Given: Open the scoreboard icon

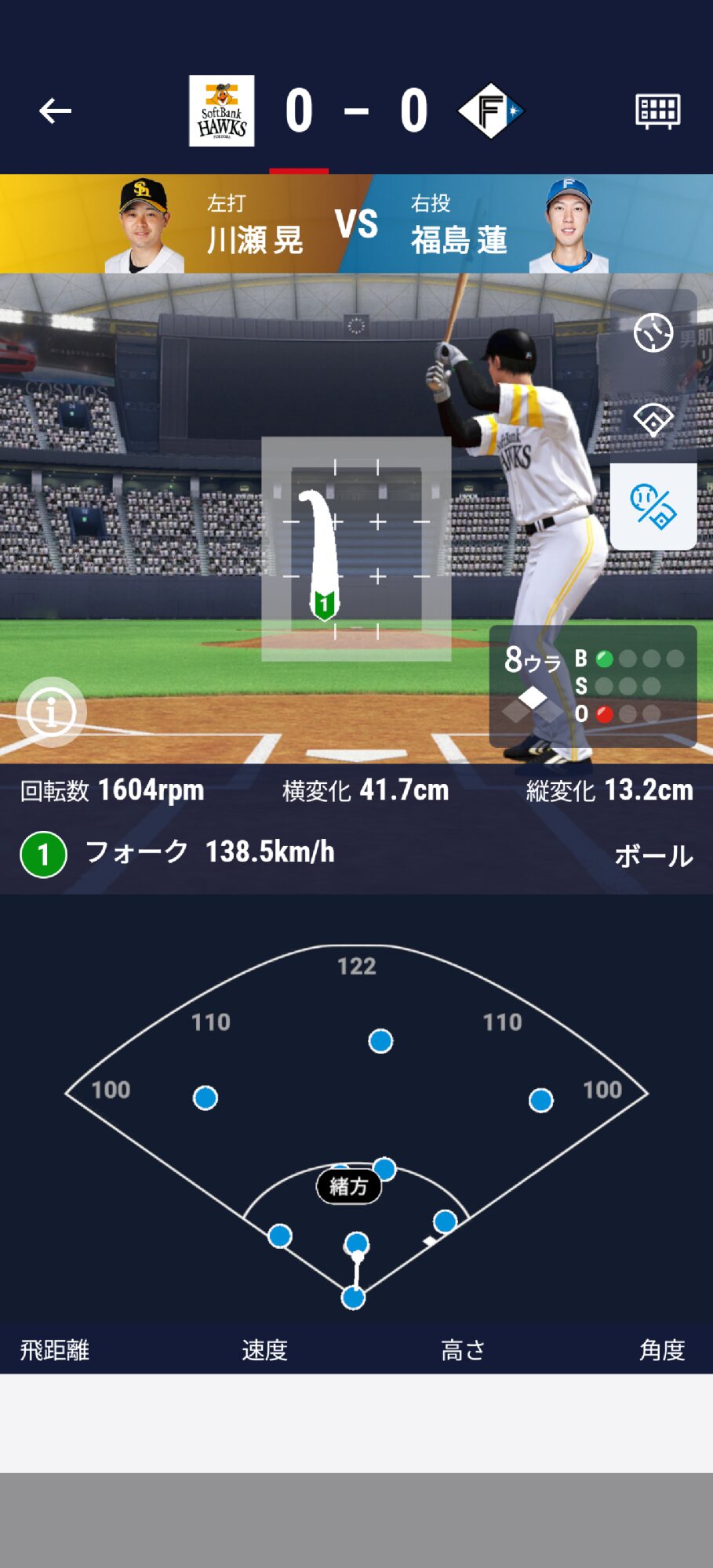Looking at the screenshot, I should tap(657, 111).
